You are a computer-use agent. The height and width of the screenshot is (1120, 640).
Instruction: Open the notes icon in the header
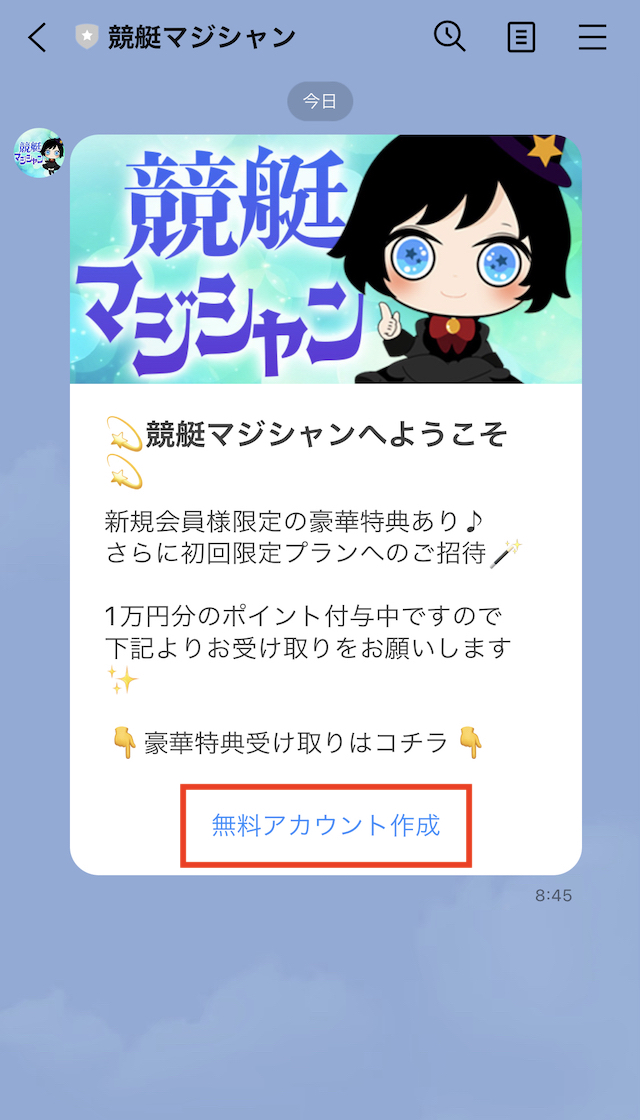[x=521, y=37]
